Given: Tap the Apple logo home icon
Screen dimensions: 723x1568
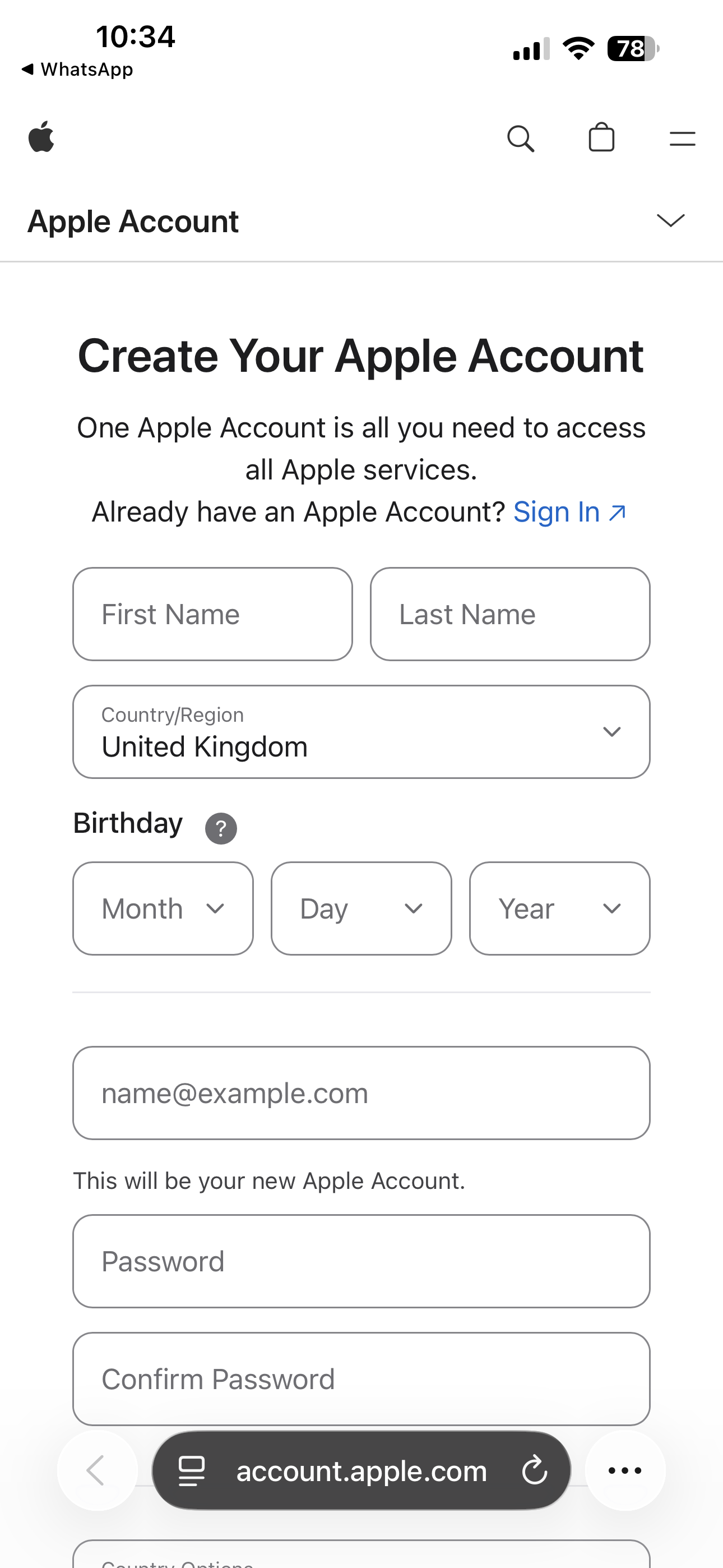Looking at the screenshot, I should tap(41, 137).
